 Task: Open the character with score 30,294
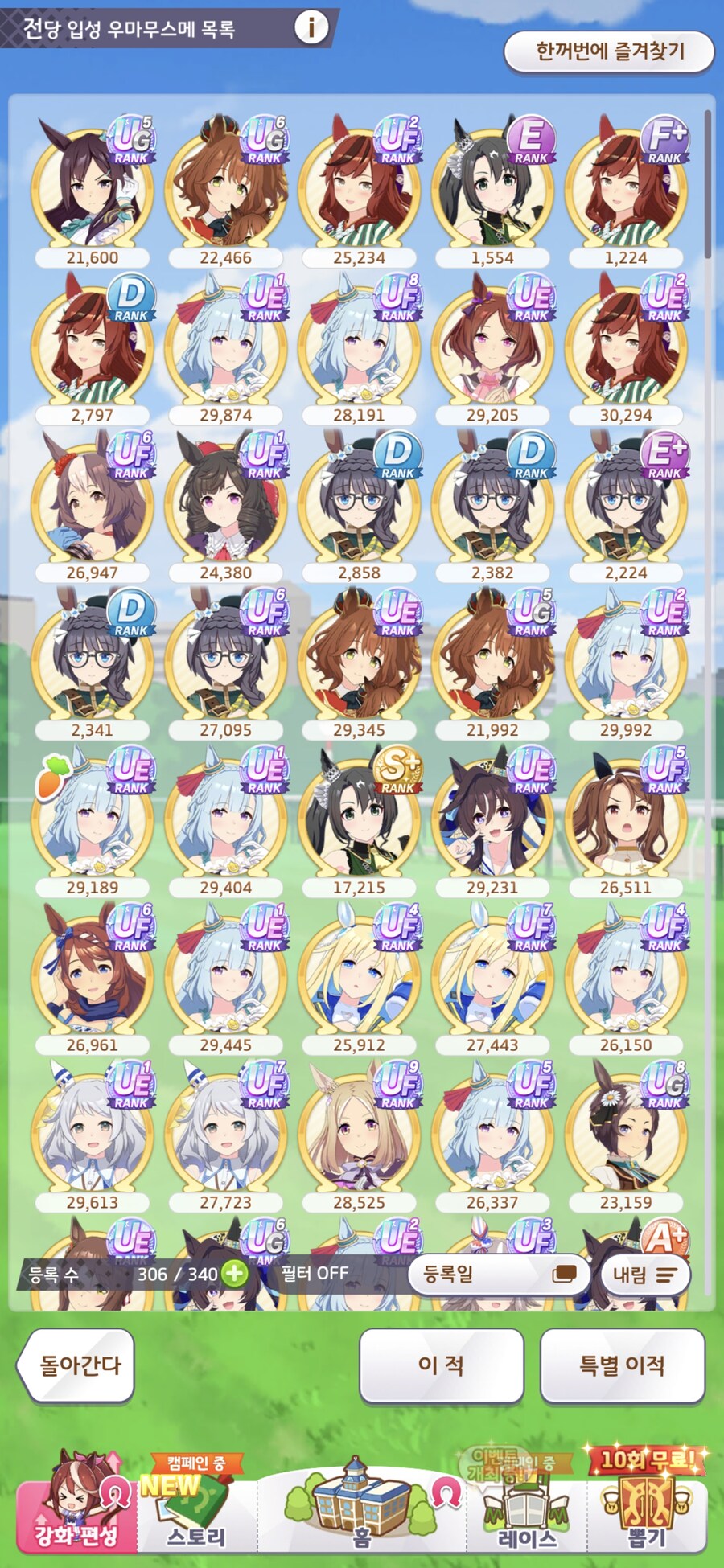(x=626, y=346)
